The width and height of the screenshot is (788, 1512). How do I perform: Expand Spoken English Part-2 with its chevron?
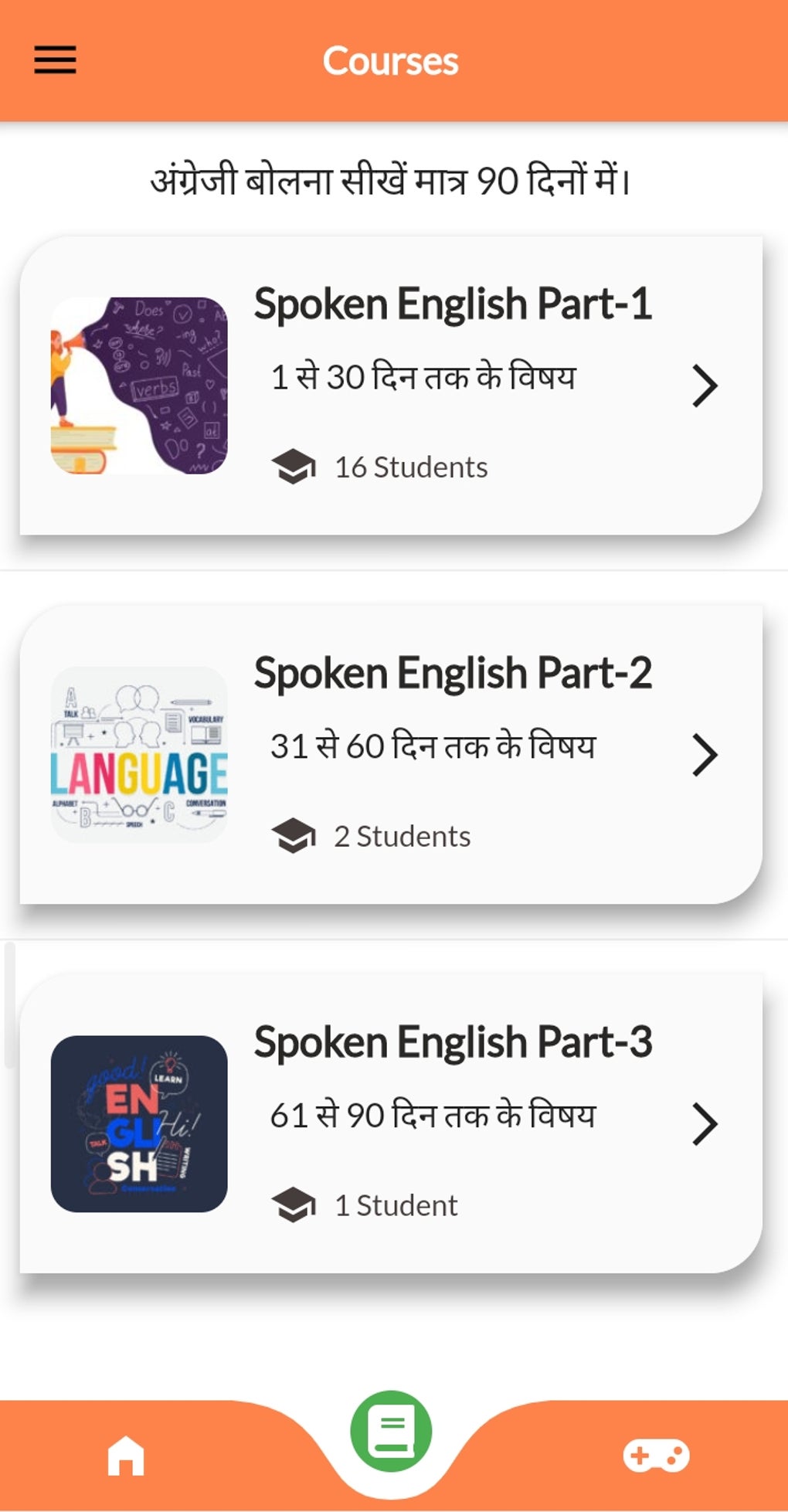pos(704,753)
